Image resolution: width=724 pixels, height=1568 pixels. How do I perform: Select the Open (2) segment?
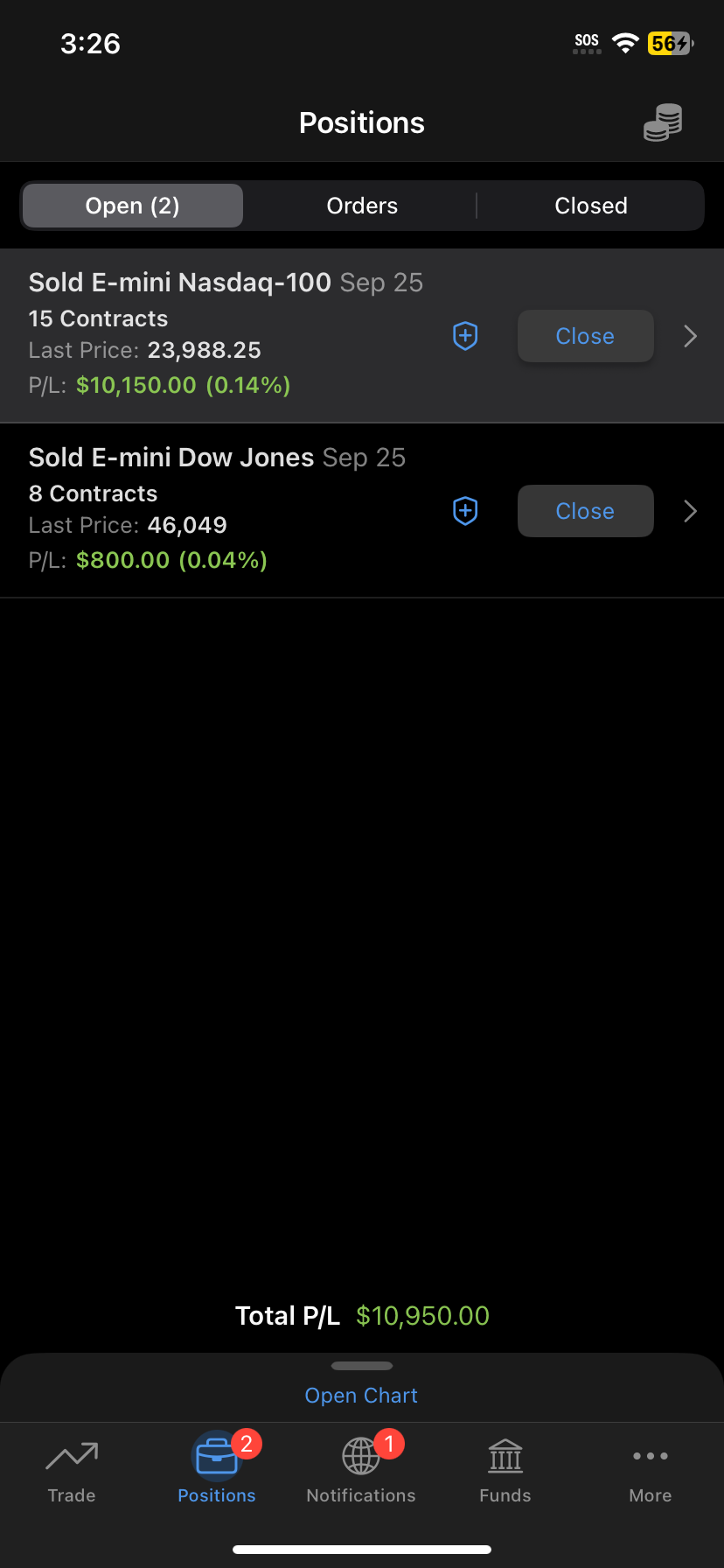(x=133, y=206)
